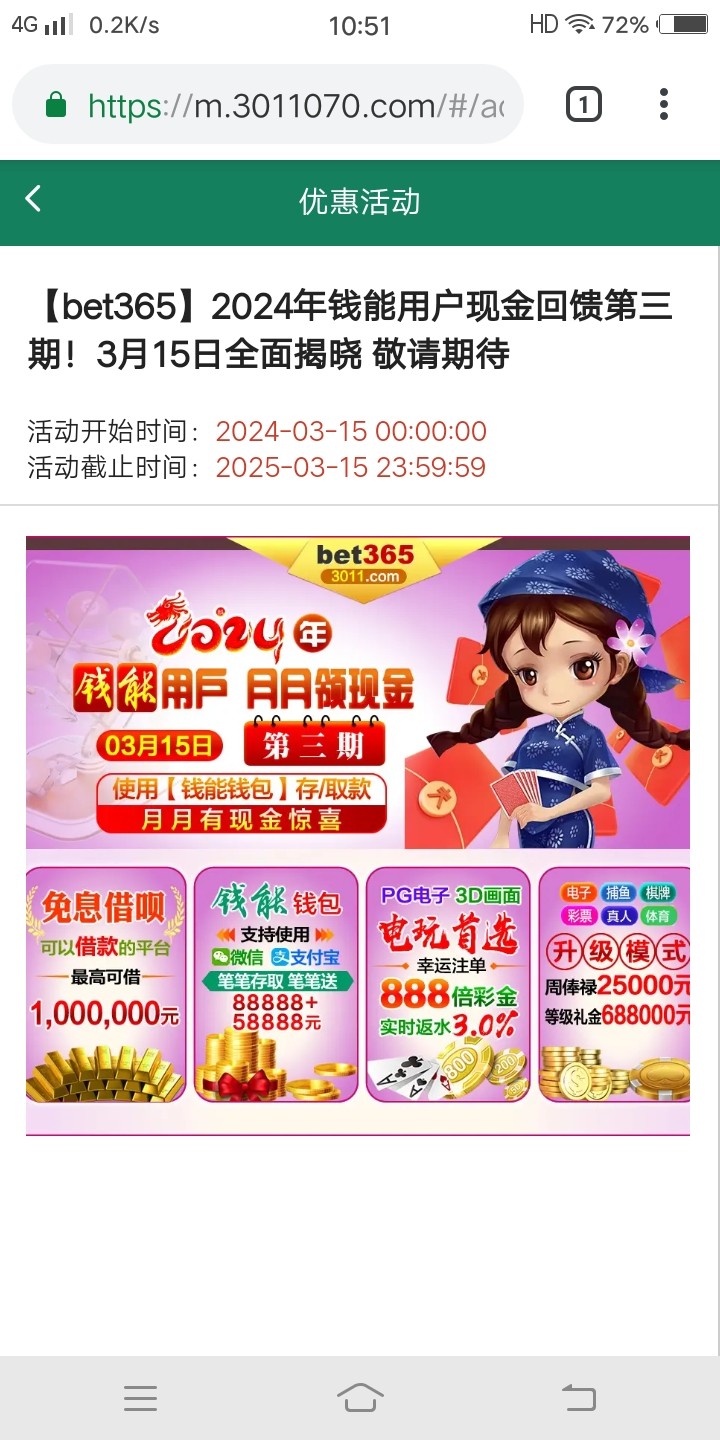Image resolution: width=720 pixels, height=1440 pixels.
Task: Open the browser overflow menu
Action: coord(664,105)
